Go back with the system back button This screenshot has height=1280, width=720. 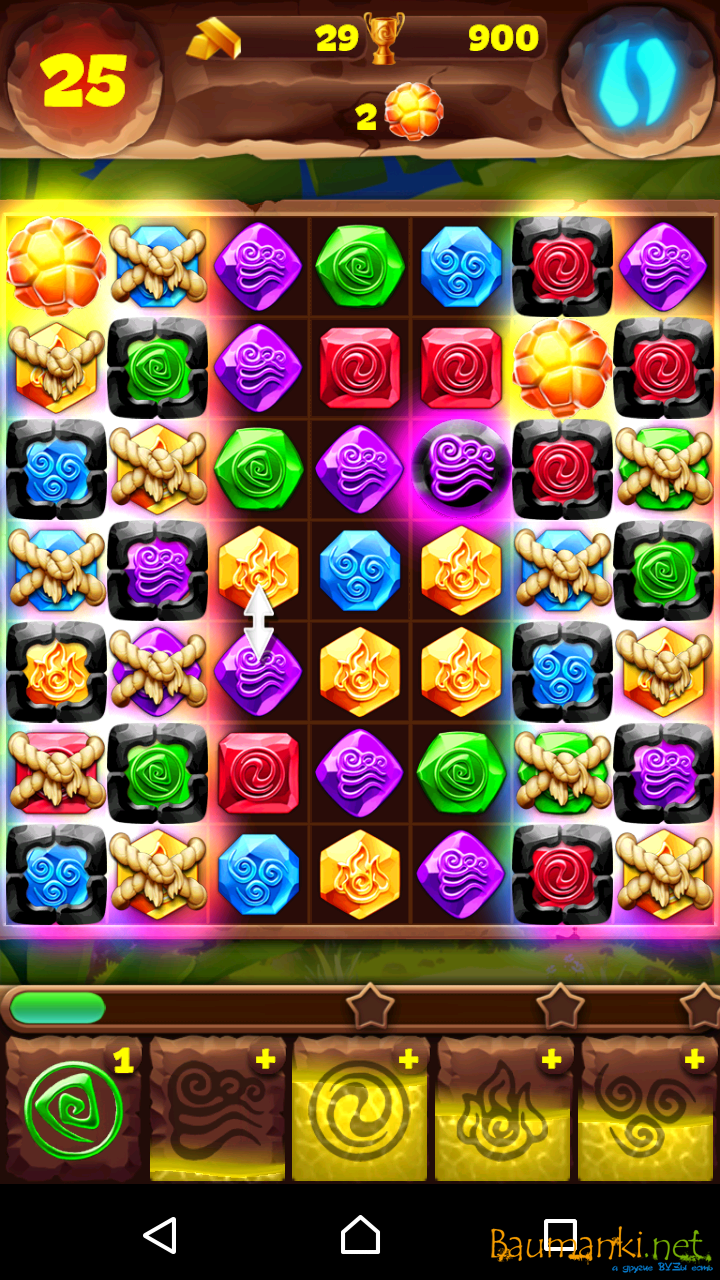pyautogui.click(x=160, y=1235)
